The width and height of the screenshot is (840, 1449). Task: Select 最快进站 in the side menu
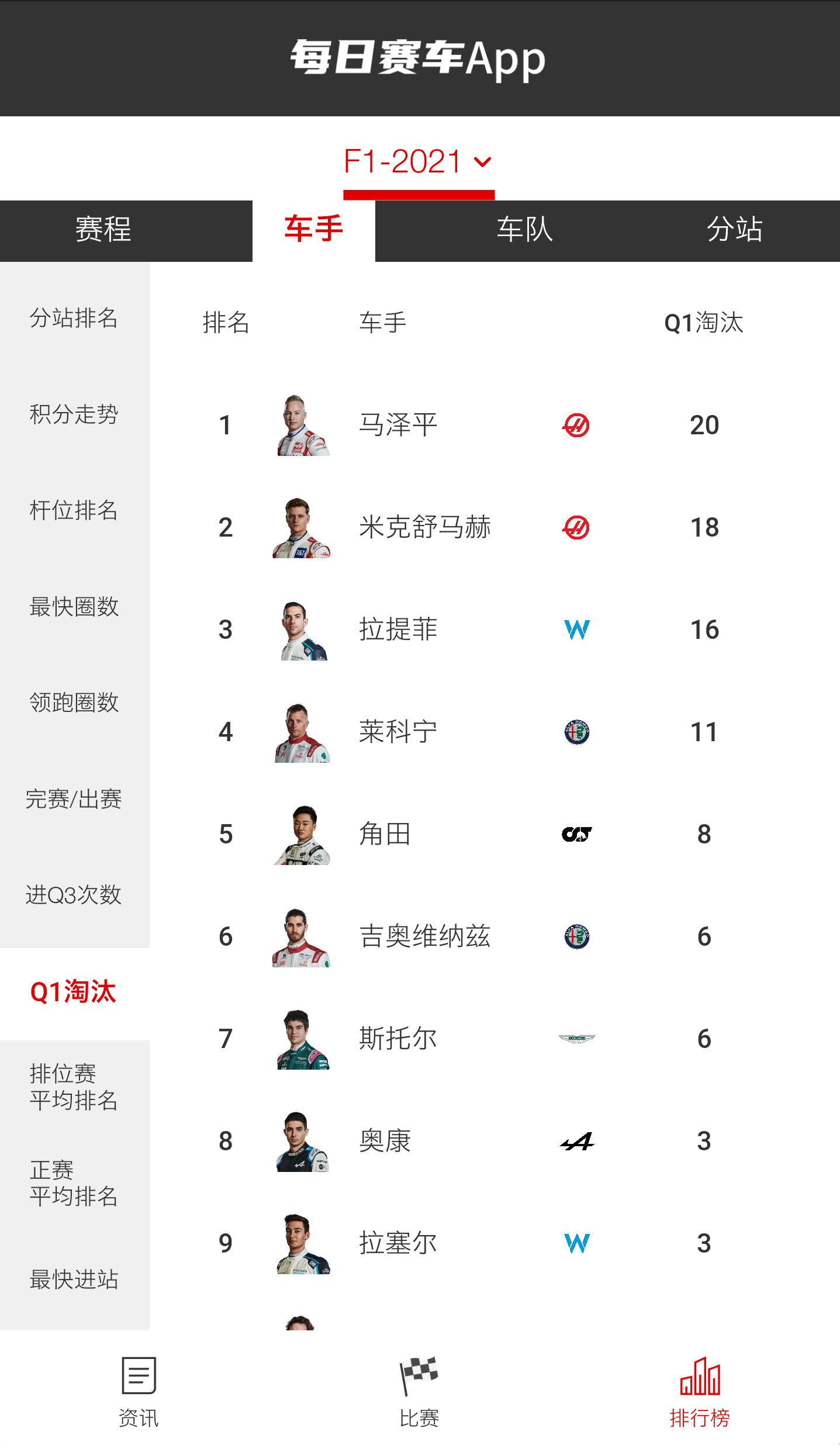coord(74,1279)
